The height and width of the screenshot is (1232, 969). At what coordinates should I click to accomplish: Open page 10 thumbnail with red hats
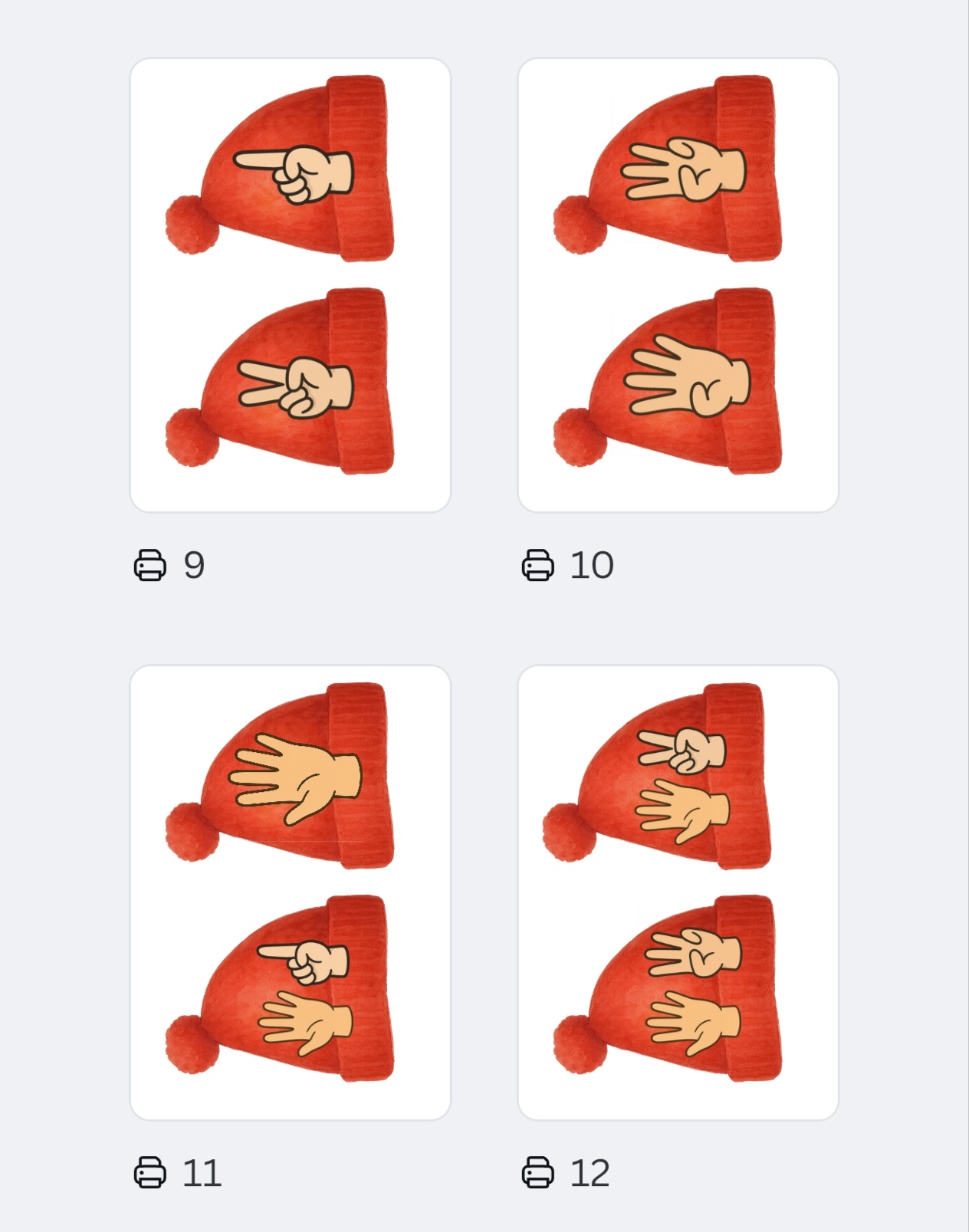coord(678,285)
